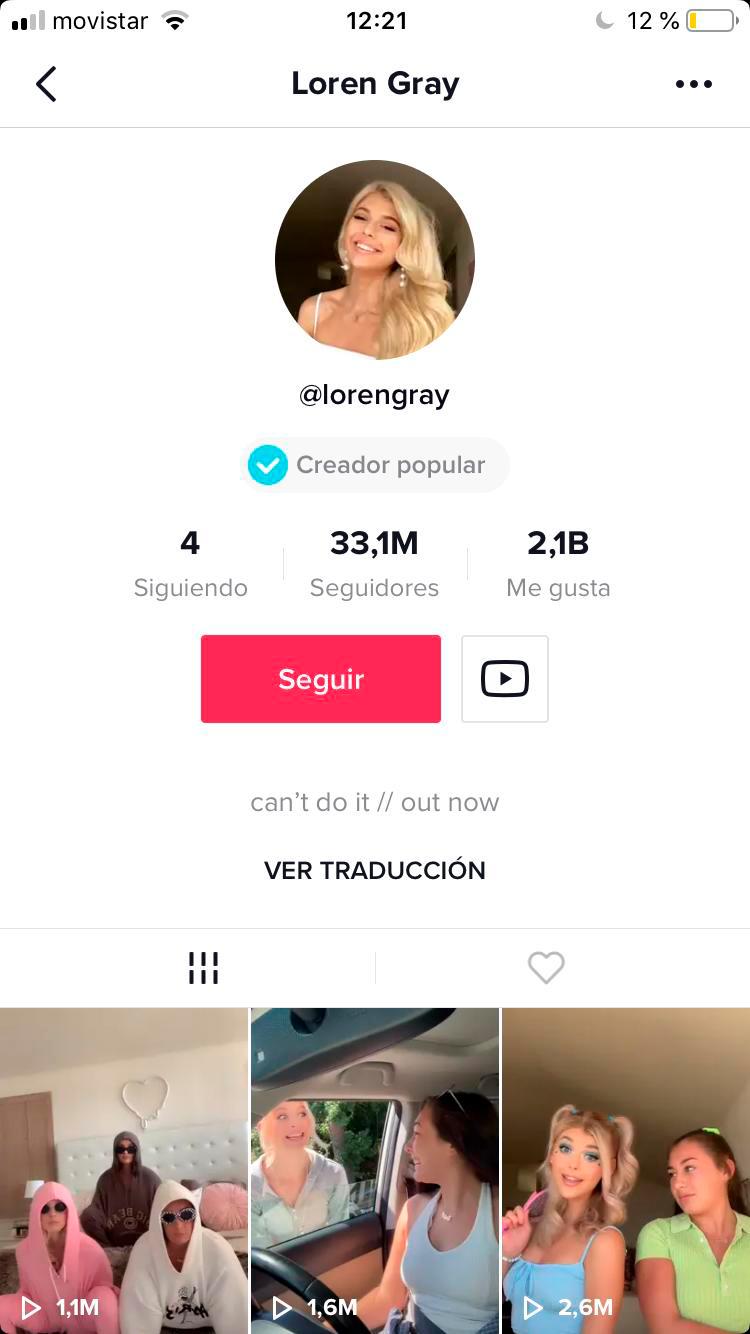The height and width of the screenshot is (1334, 750).
Task: Open Loren Gray's linked YouTube channel
Action: [x=504, y=678]
